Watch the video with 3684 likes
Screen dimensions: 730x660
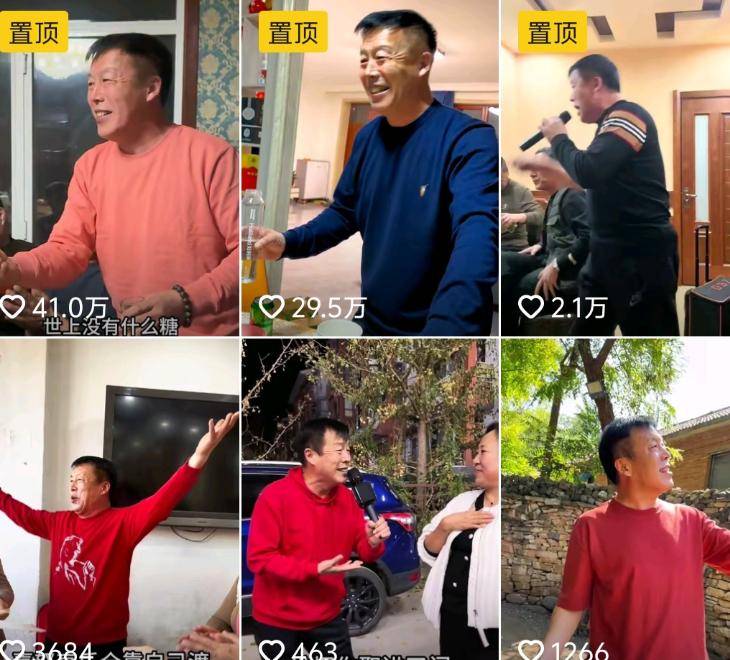[119, 500]
